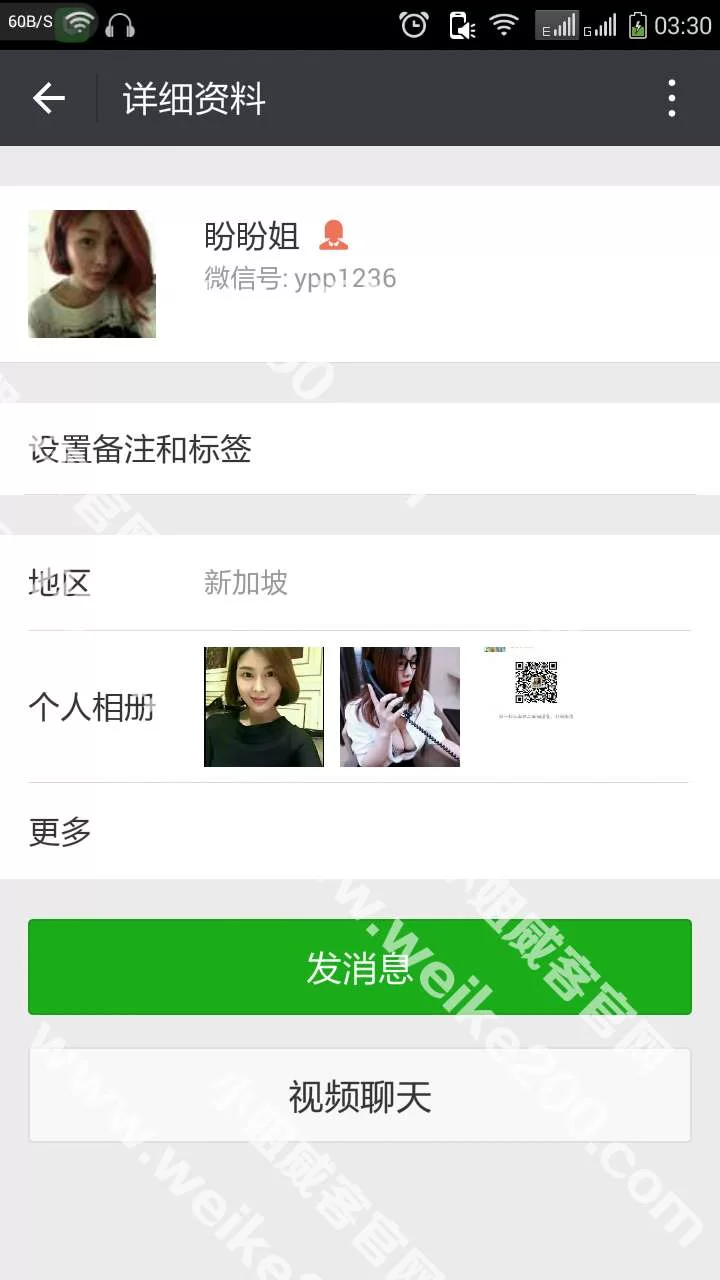
Task: Start a 视频聊天 video call
Action: pyautogui.click(x=360, y=1096)
